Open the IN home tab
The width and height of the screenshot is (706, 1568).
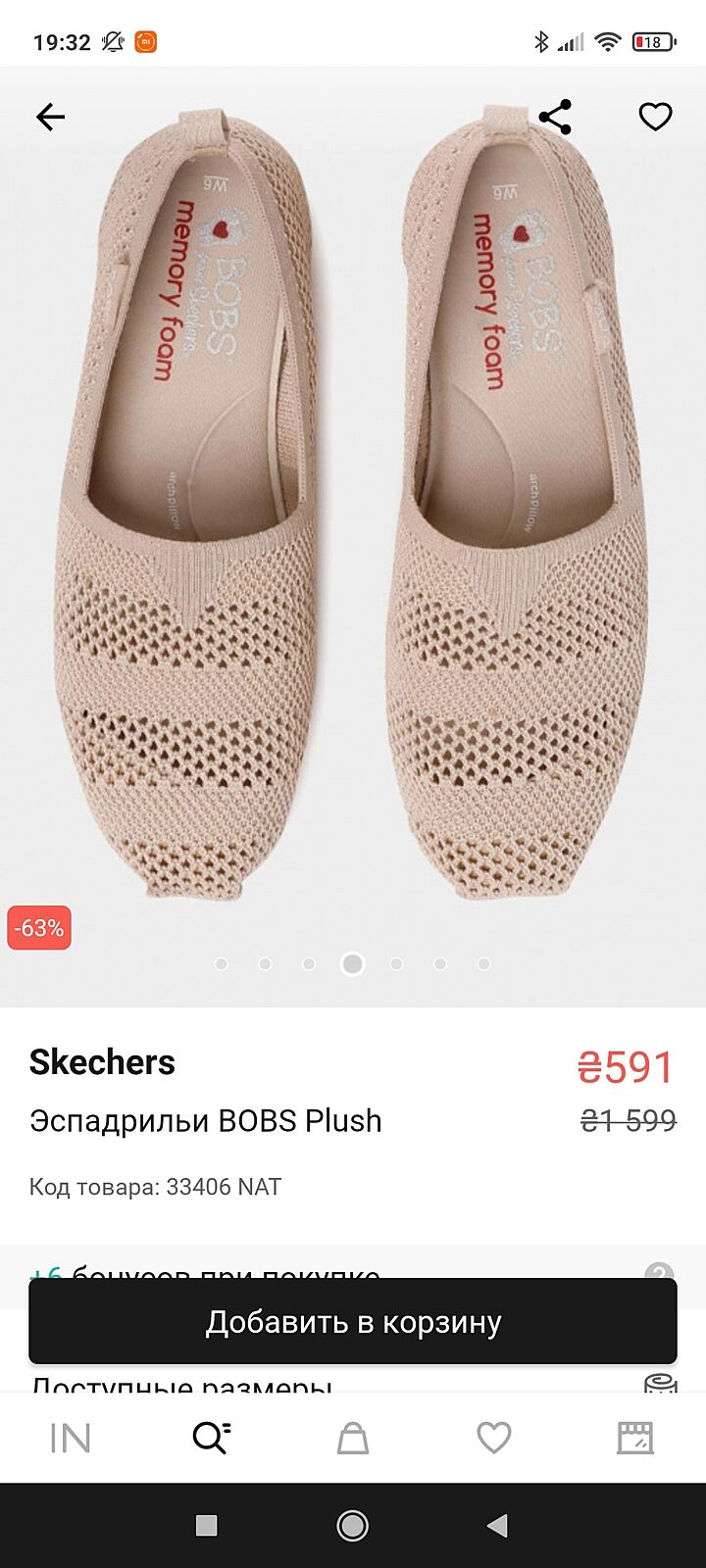[x=70, y=1438]
